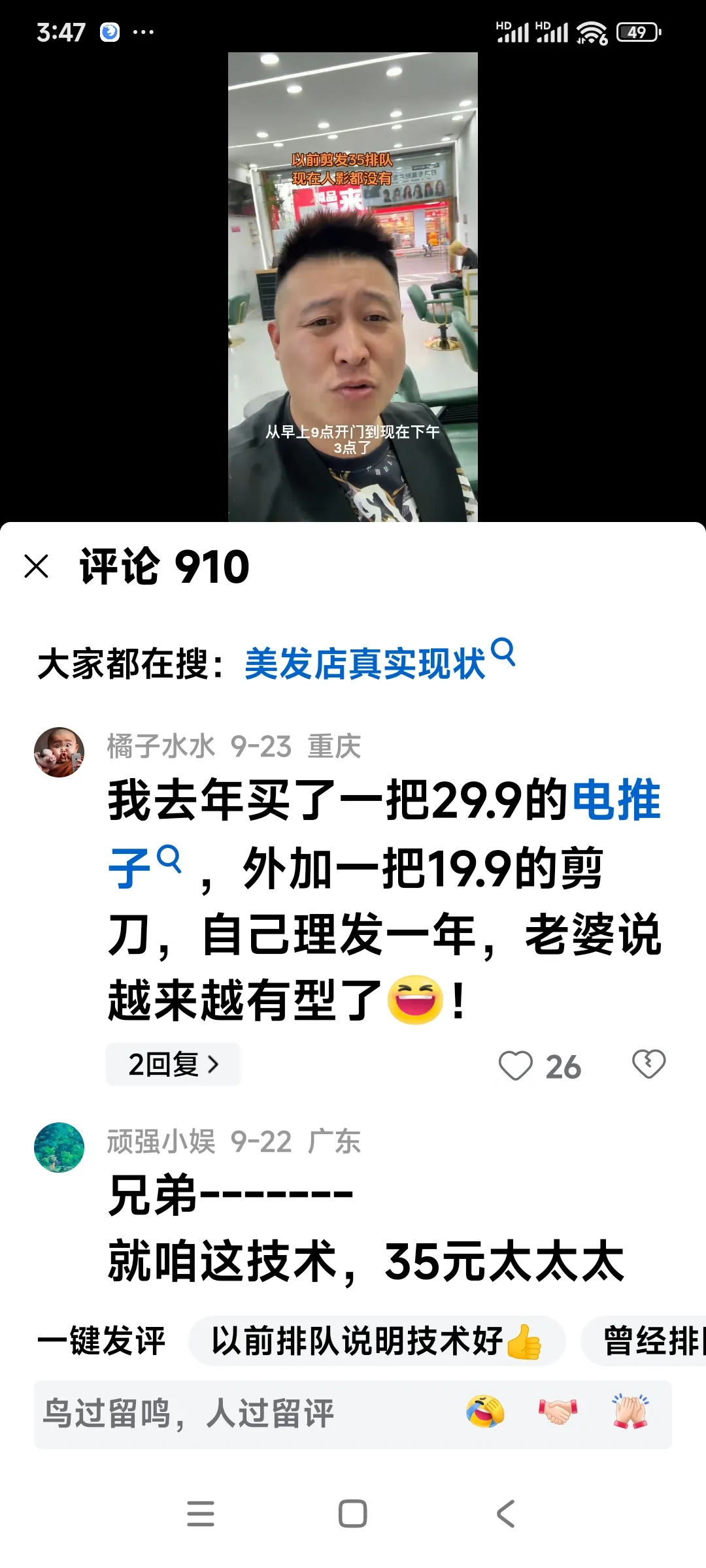Select quick comment 以前排队说明技术好
Viewport: 706px width, 1568px height.
(377, 1341)
